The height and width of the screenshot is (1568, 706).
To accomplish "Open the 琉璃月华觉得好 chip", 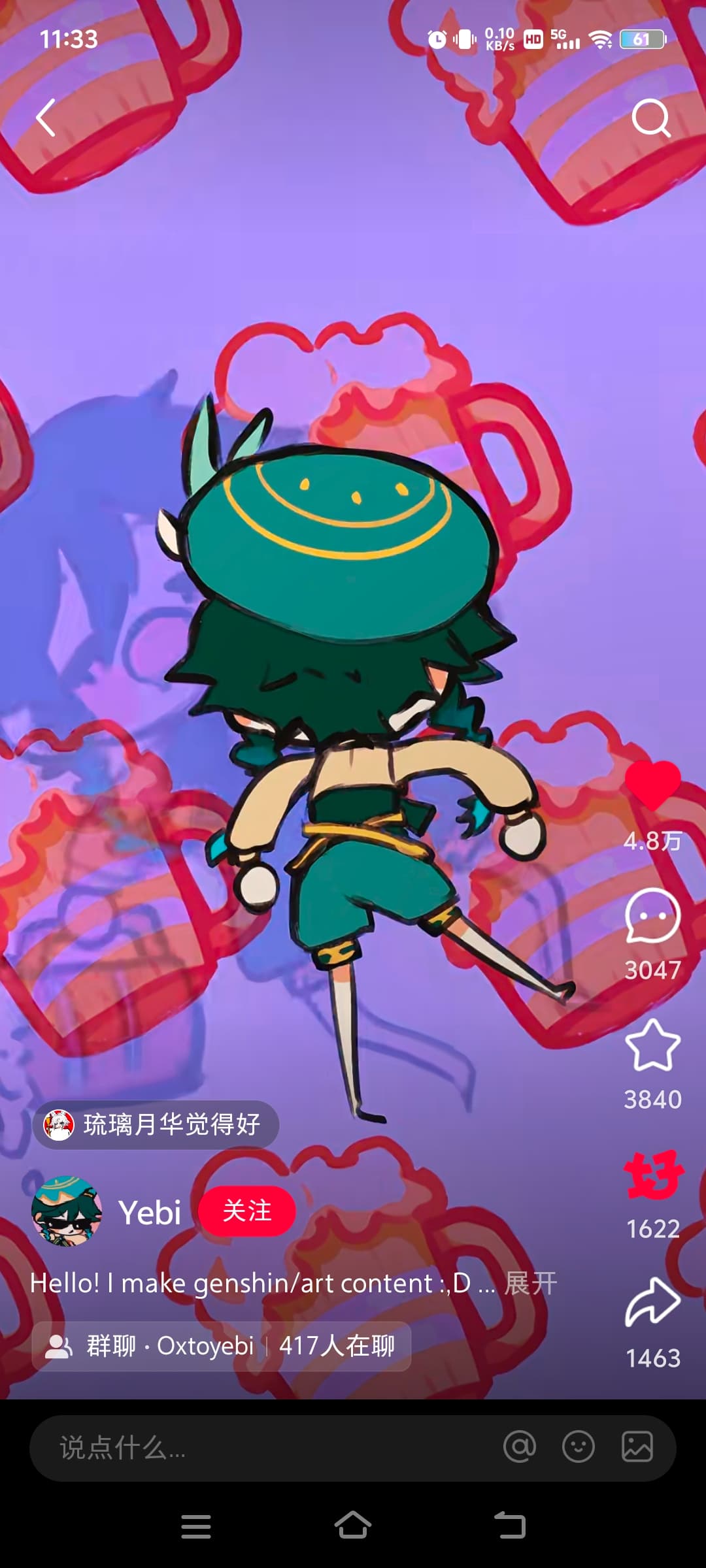I will pos(156,1125).
